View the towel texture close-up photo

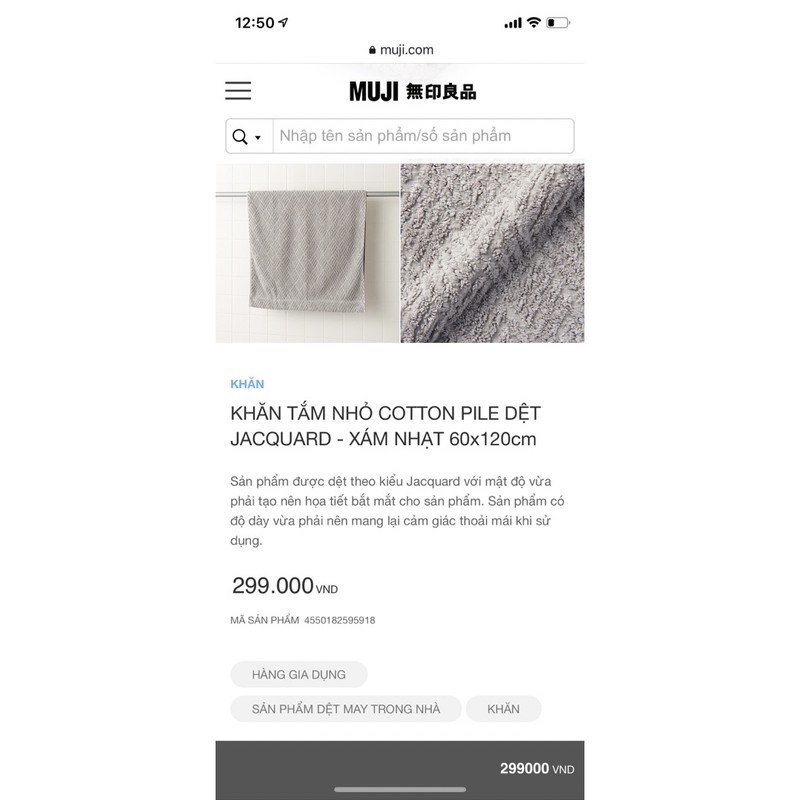[493, 253]
